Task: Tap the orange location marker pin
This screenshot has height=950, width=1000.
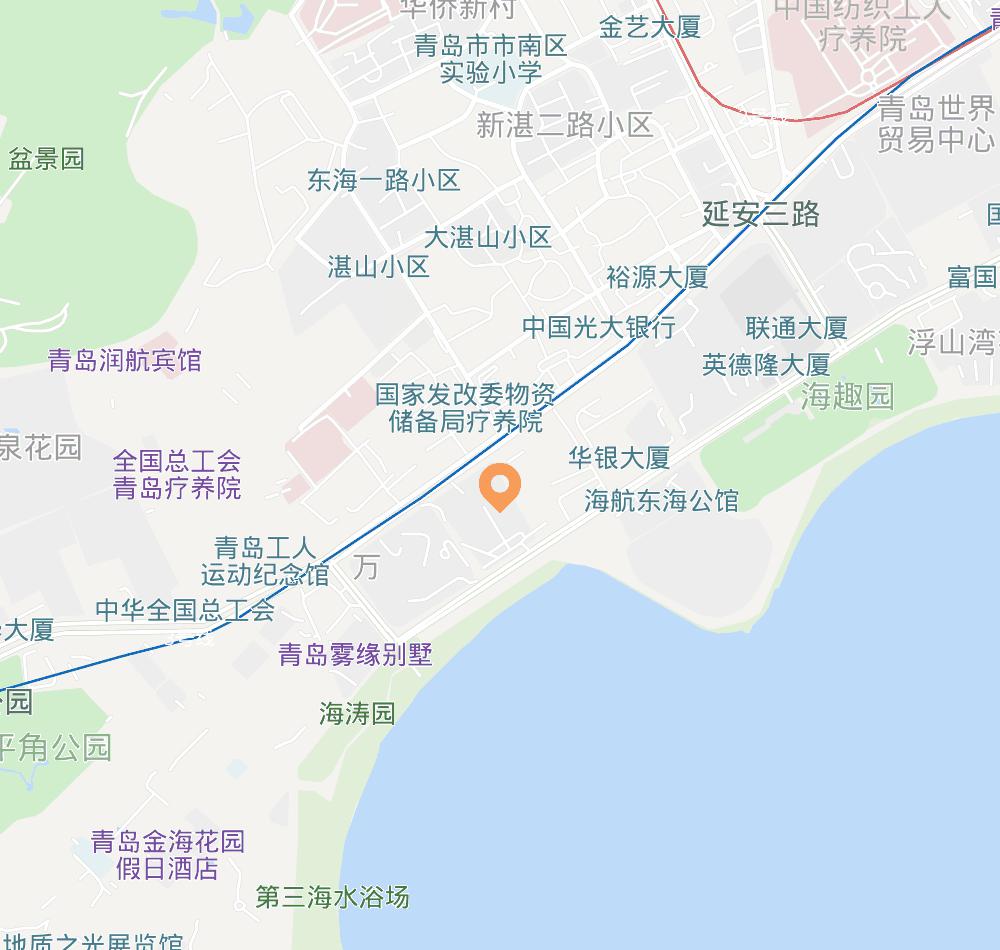Action: (499, 486)
